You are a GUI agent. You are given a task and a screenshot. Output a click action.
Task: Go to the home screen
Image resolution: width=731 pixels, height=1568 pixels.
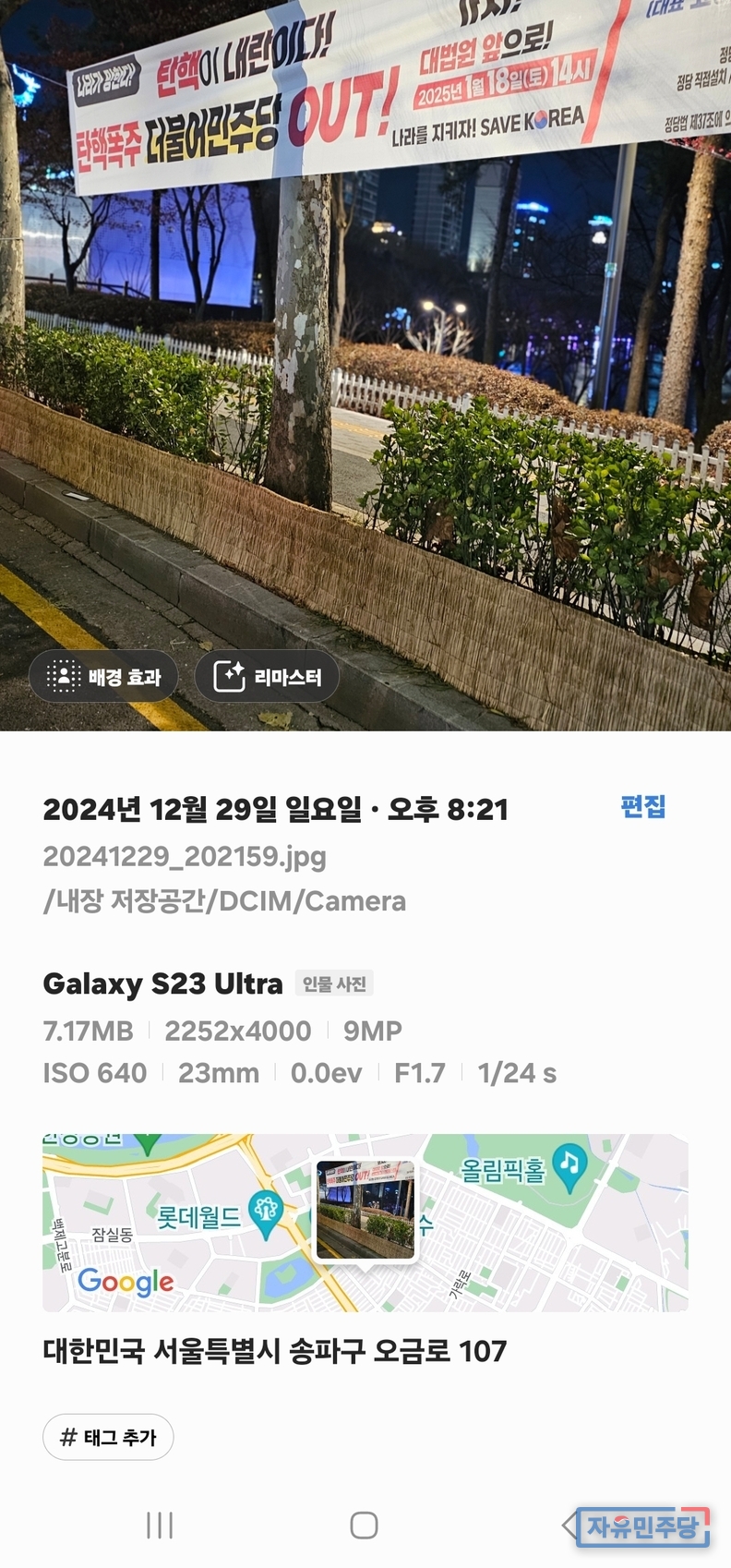365,1526
